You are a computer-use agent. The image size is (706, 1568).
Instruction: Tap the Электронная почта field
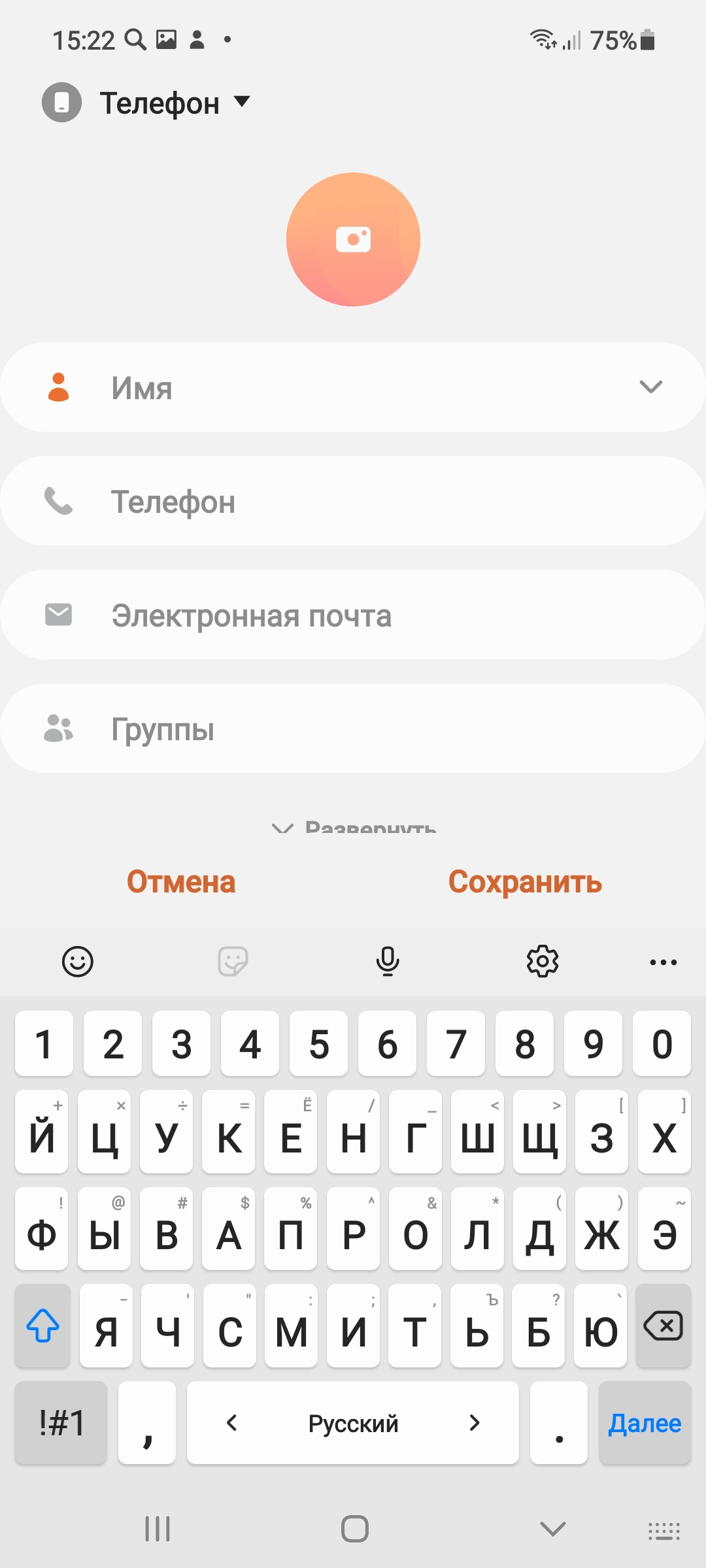[353, 615]
